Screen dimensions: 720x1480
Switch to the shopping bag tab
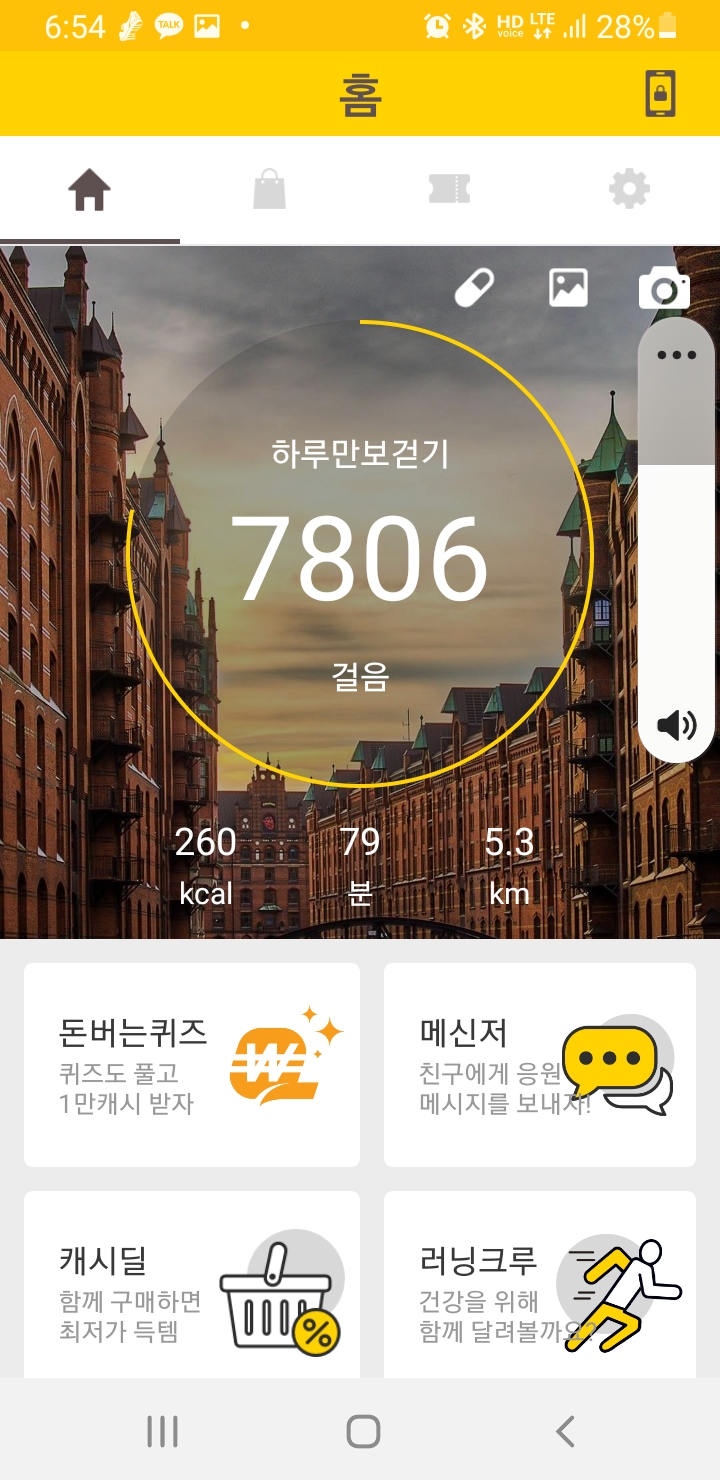269,190
